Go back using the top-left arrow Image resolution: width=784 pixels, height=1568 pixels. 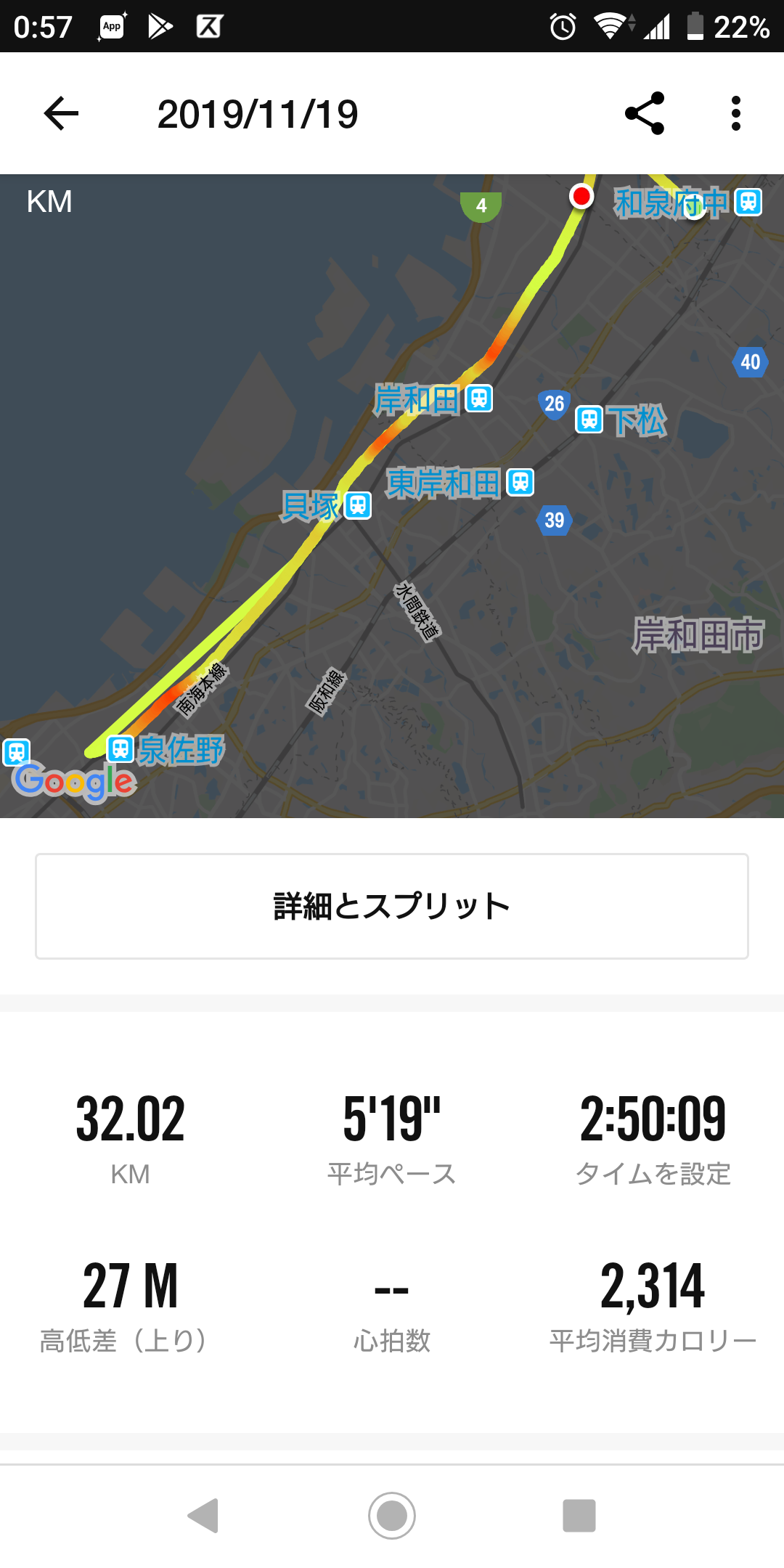pos(61,113)
